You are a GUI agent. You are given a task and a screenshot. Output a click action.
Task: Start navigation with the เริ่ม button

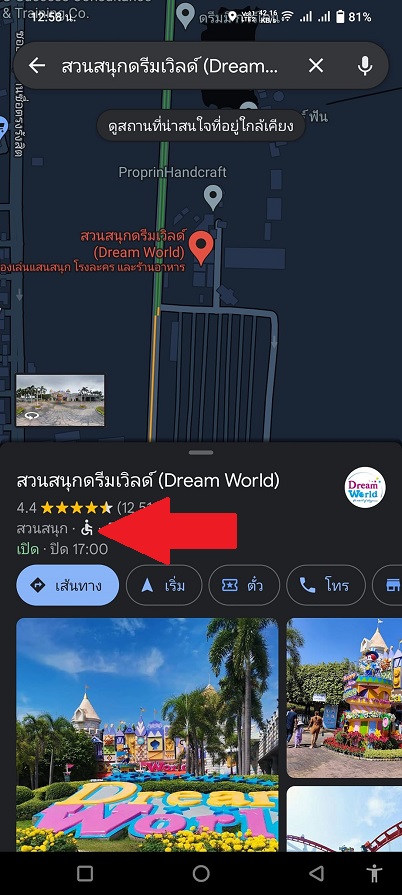164,585
